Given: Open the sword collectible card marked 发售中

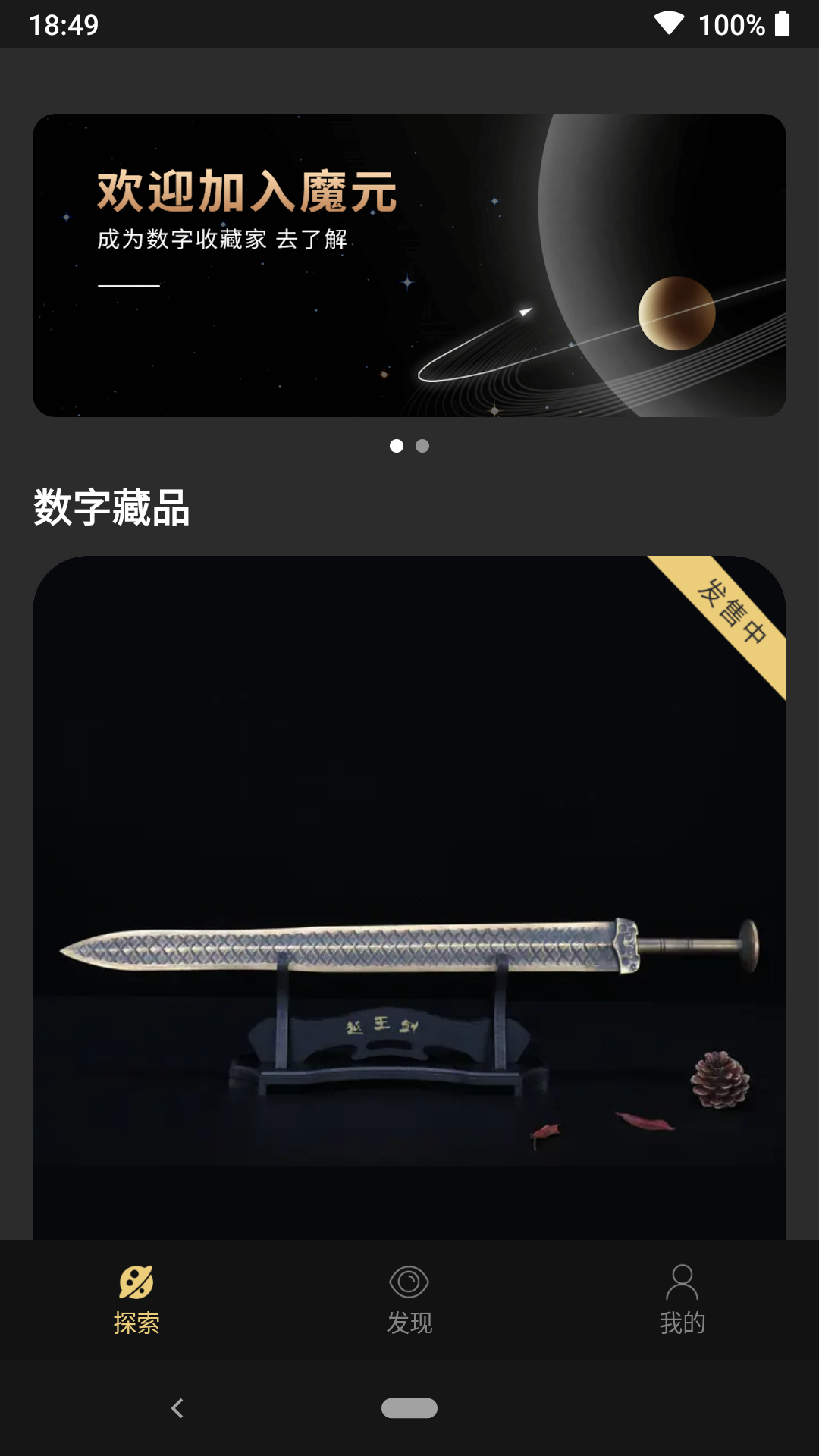Looking at the screenshot, I should 409,898.
